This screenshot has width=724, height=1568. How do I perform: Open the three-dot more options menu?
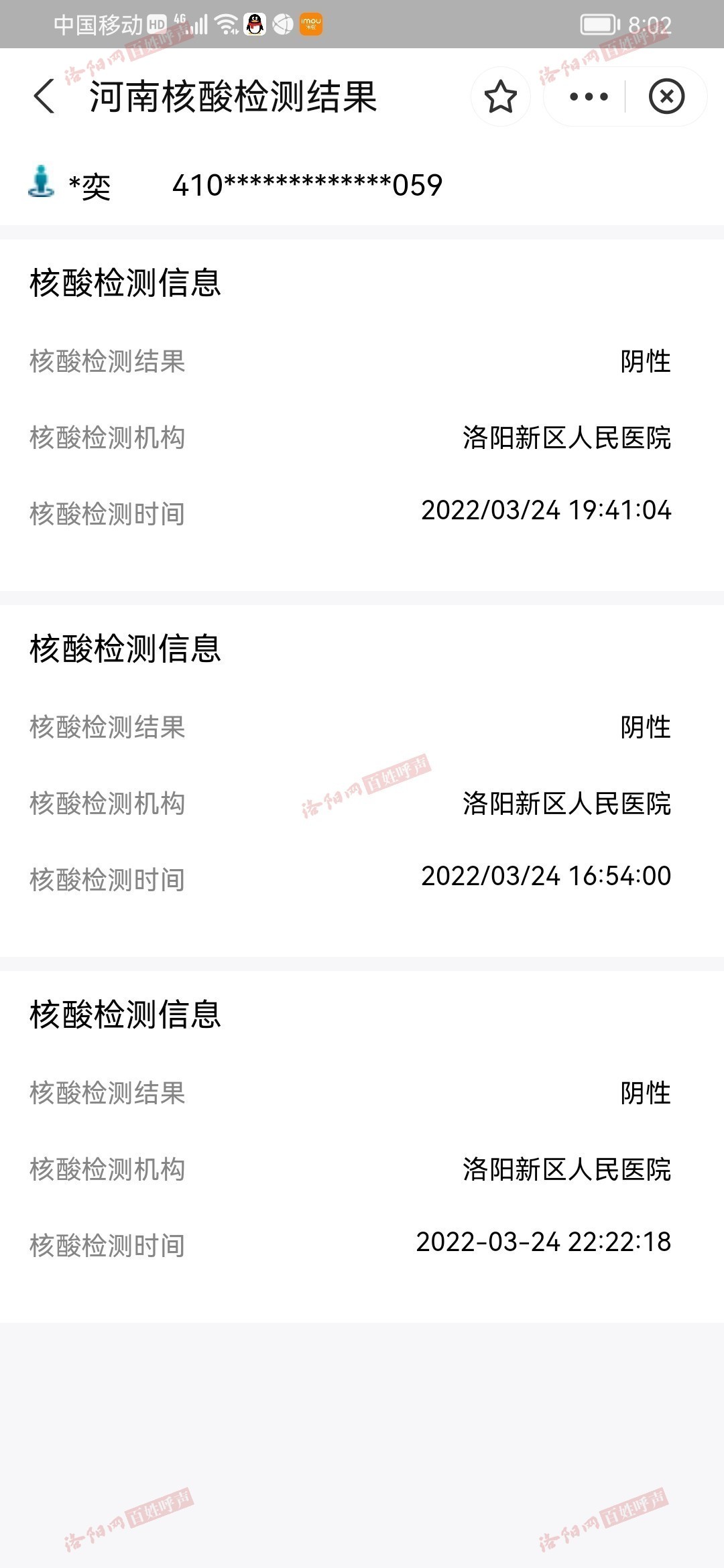(x=588, y=96)
